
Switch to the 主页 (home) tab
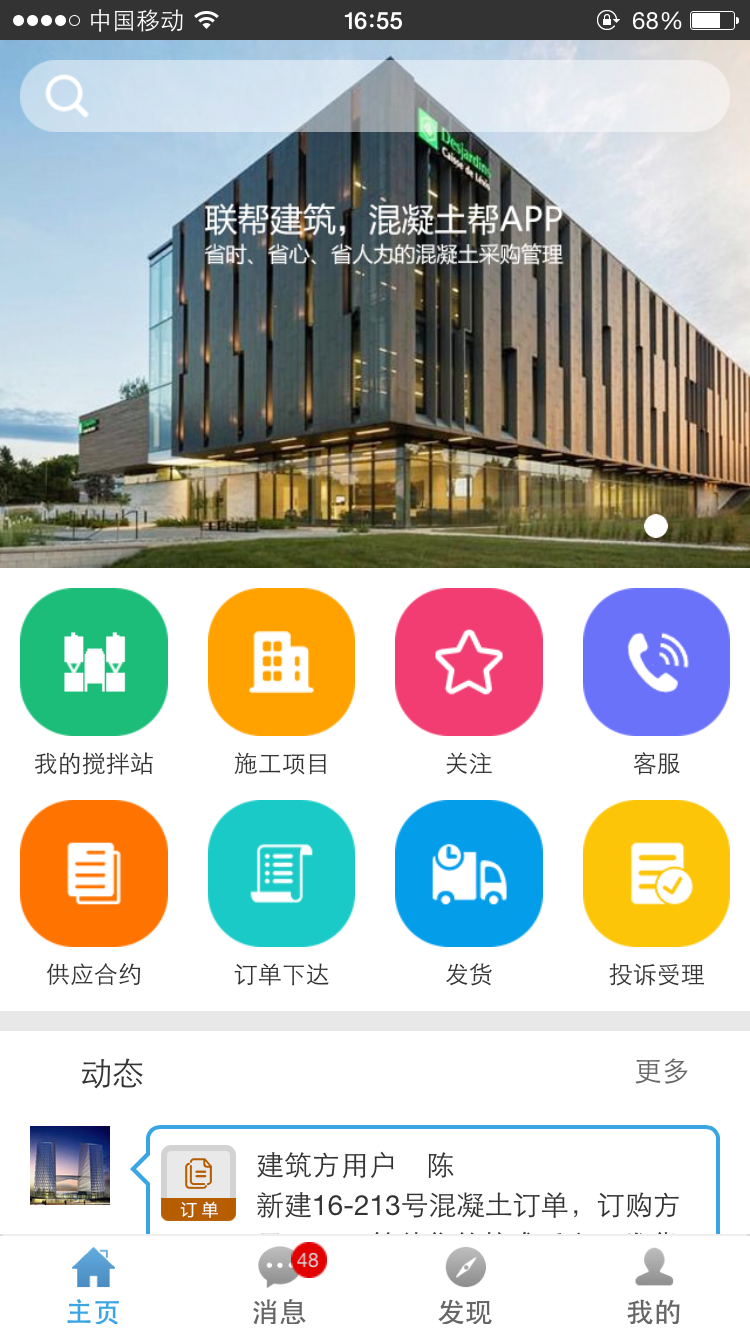93,1286
